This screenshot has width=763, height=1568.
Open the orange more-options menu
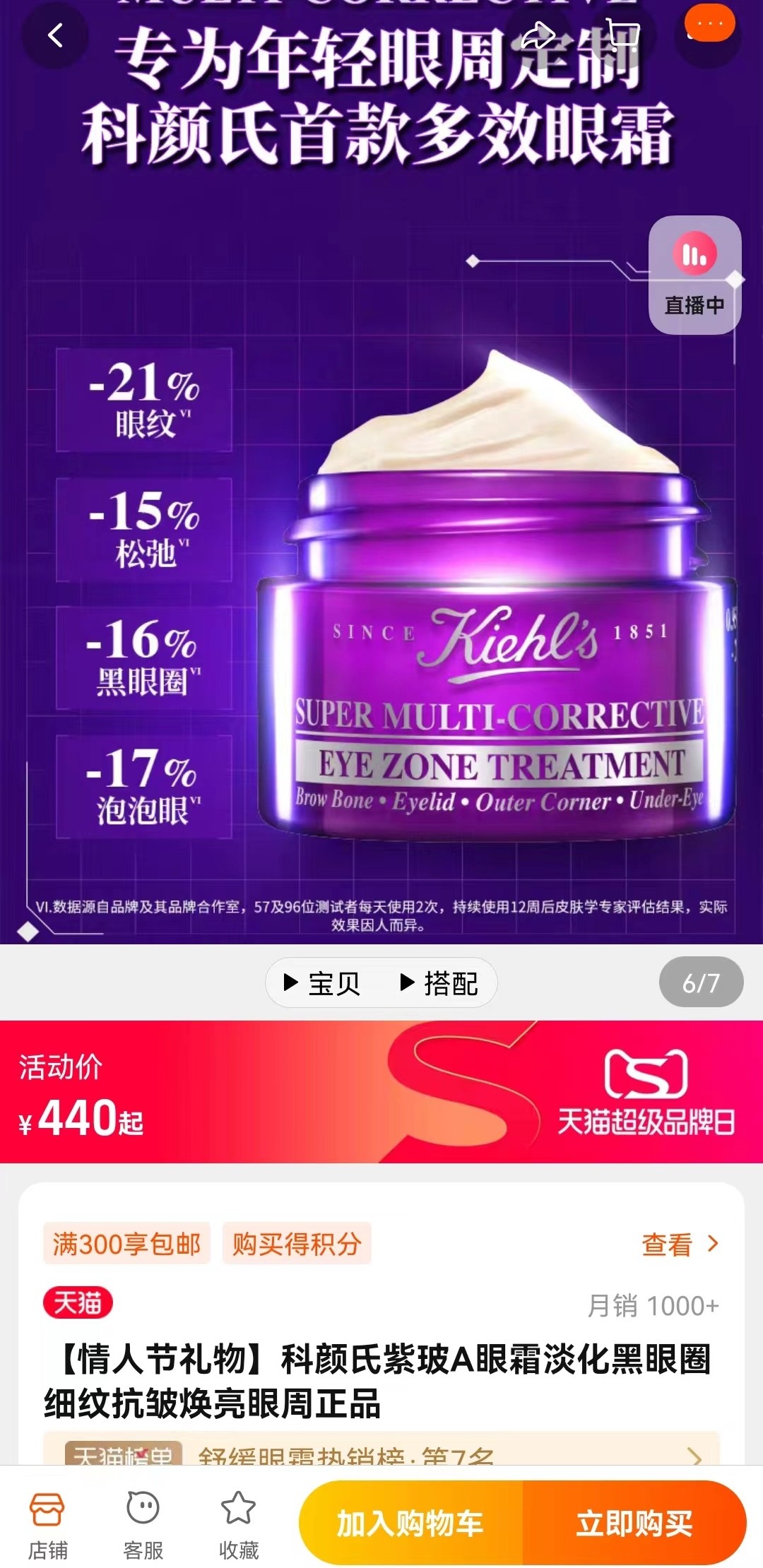tap(710, 24)
